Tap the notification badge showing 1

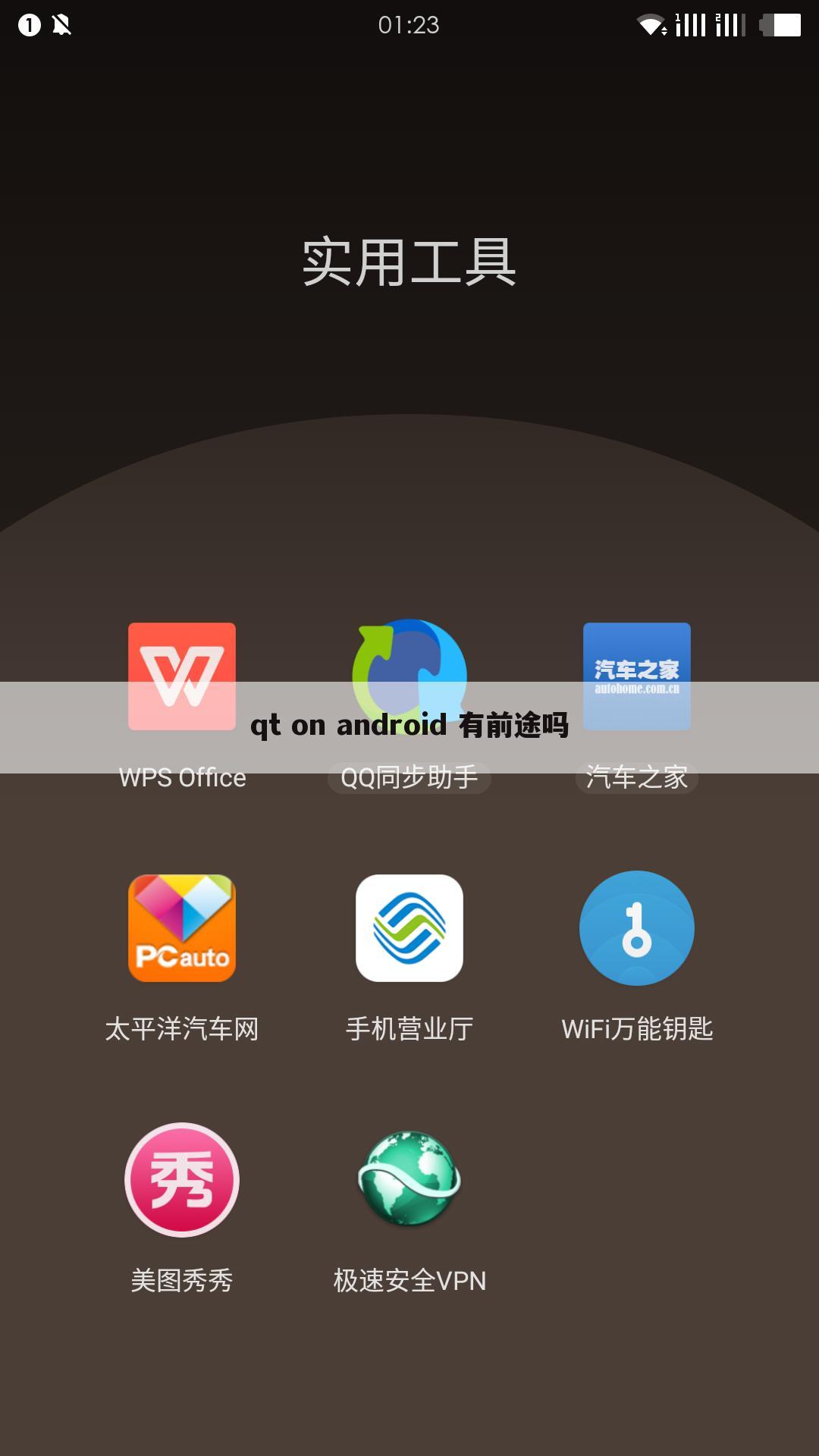[x=28, y=25]
